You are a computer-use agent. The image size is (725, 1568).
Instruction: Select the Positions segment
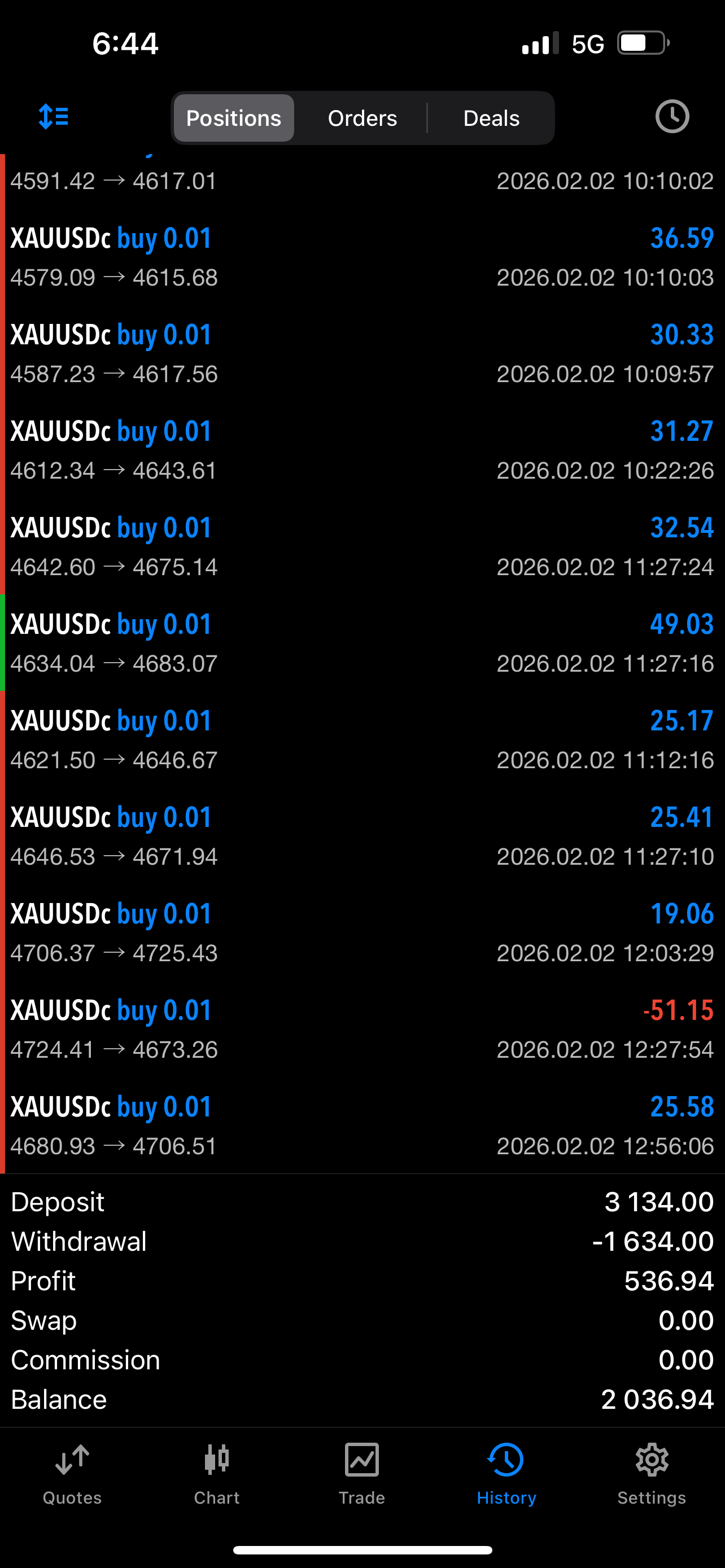234,118
